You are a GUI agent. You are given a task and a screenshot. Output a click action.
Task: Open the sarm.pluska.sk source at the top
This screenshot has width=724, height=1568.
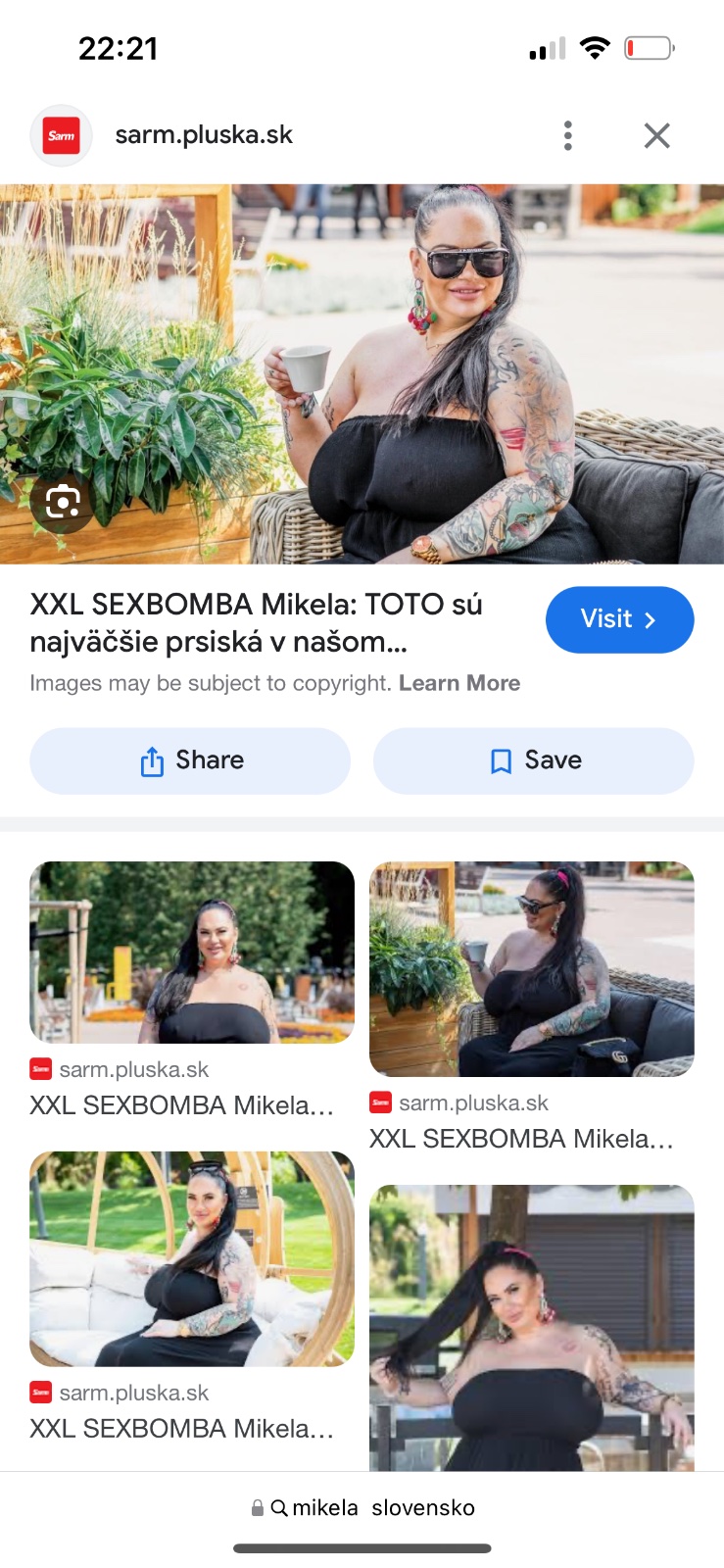203,135
